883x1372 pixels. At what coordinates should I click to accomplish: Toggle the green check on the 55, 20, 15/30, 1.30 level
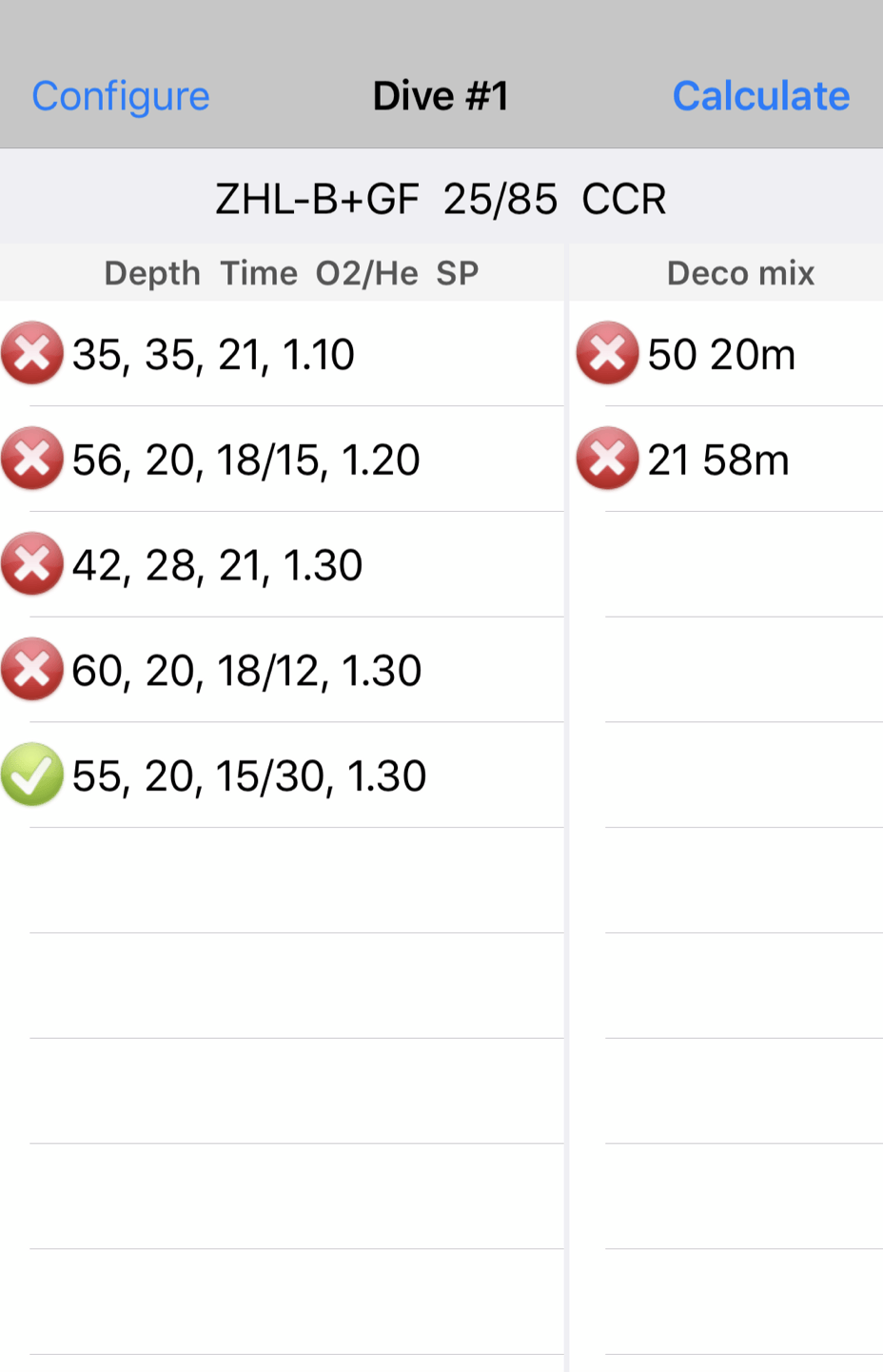click(32, 774)
